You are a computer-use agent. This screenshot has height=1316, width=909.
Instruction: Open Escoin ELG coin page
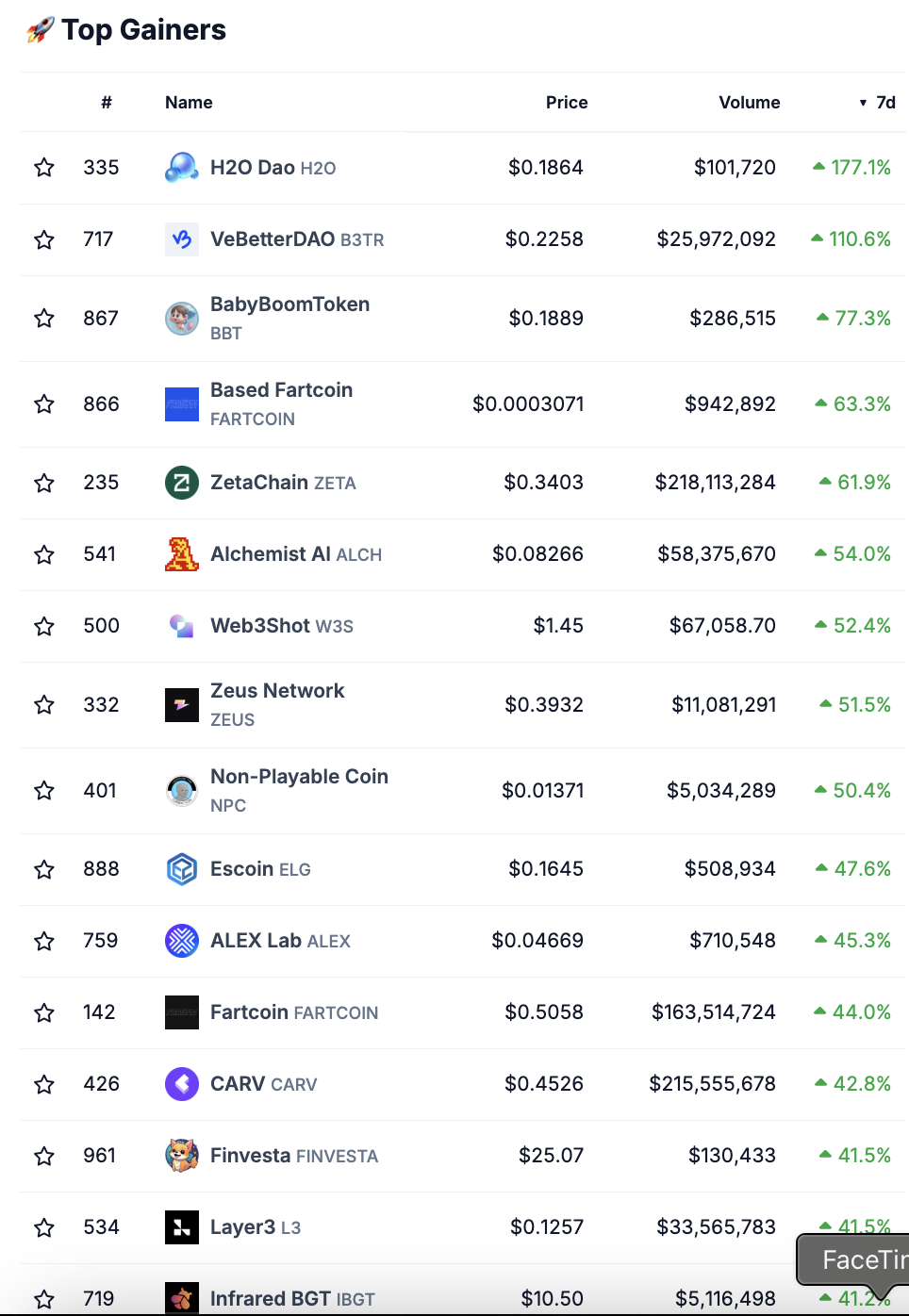(x=242, y=869)
